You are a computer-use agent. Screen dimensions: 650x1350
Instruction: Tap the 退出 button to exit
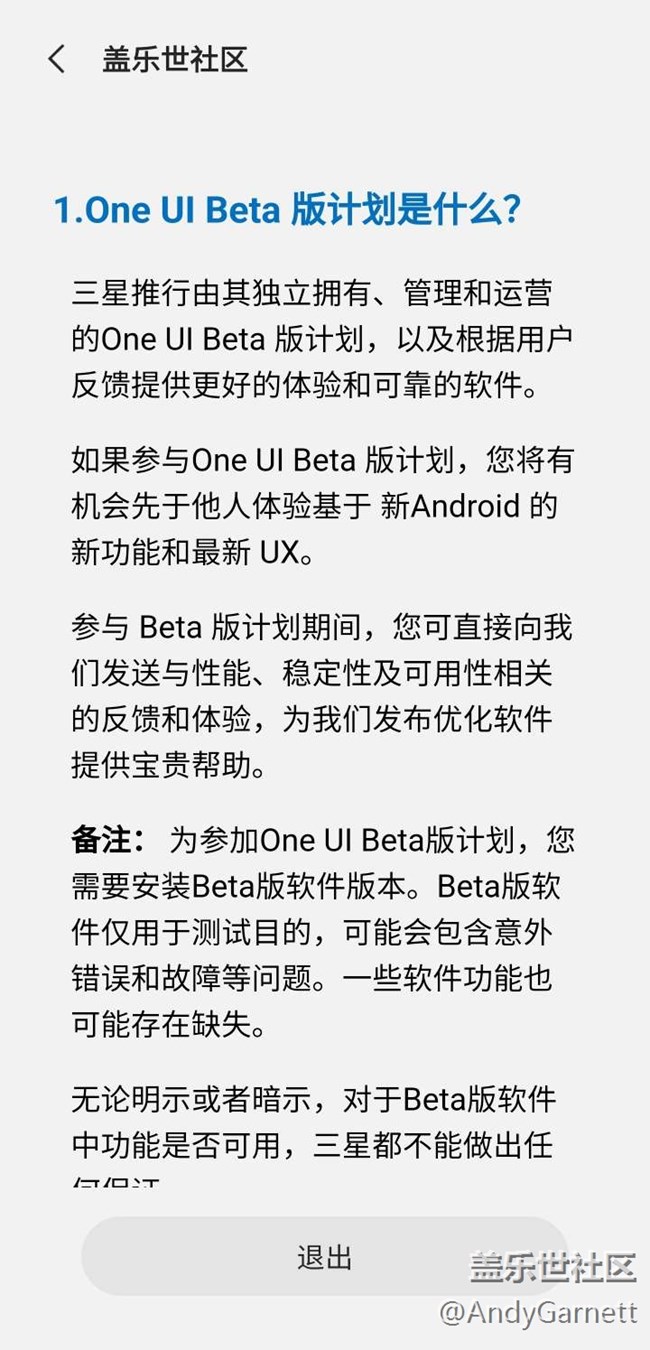pos(324,1257)
